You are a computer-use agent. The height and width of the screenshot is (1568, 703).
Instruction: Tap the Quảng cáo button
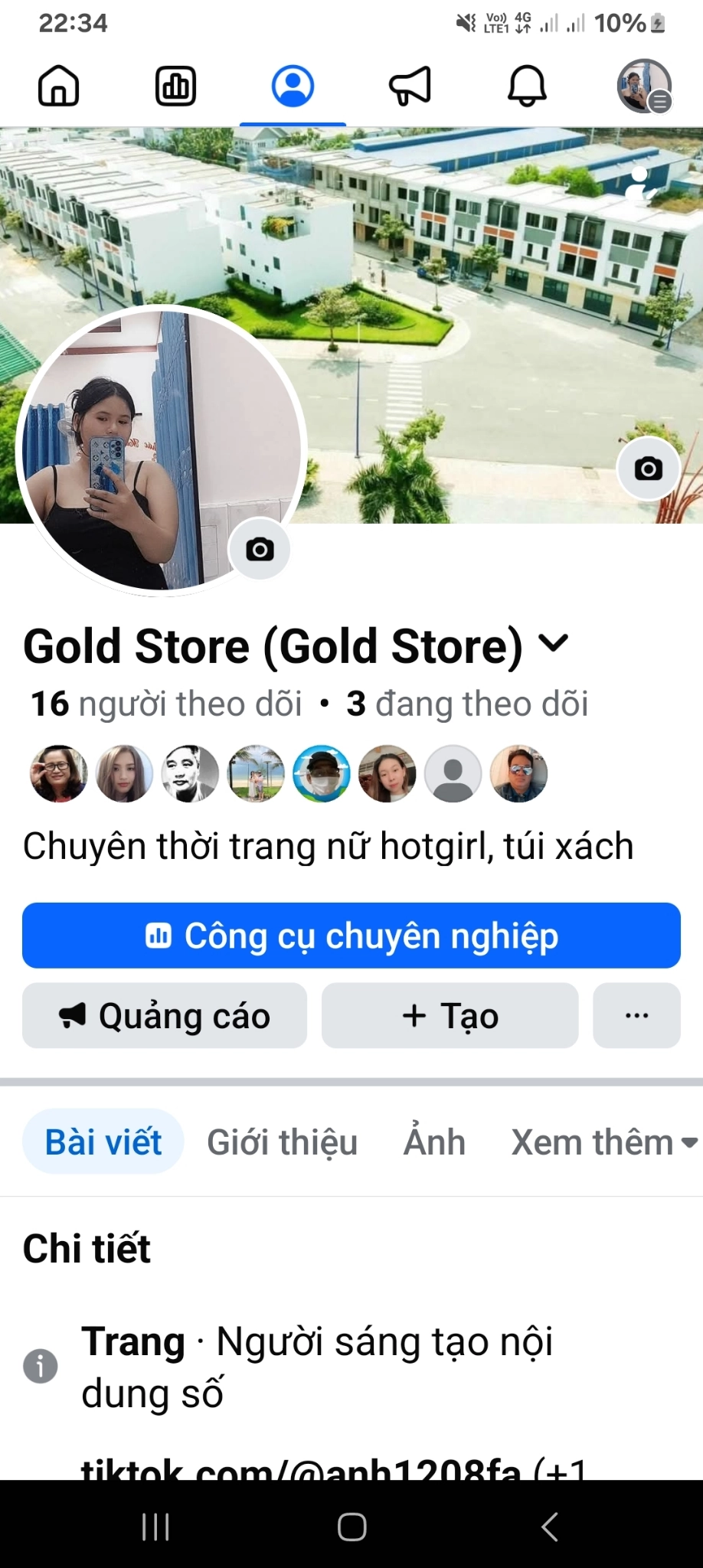point(165,1016)
